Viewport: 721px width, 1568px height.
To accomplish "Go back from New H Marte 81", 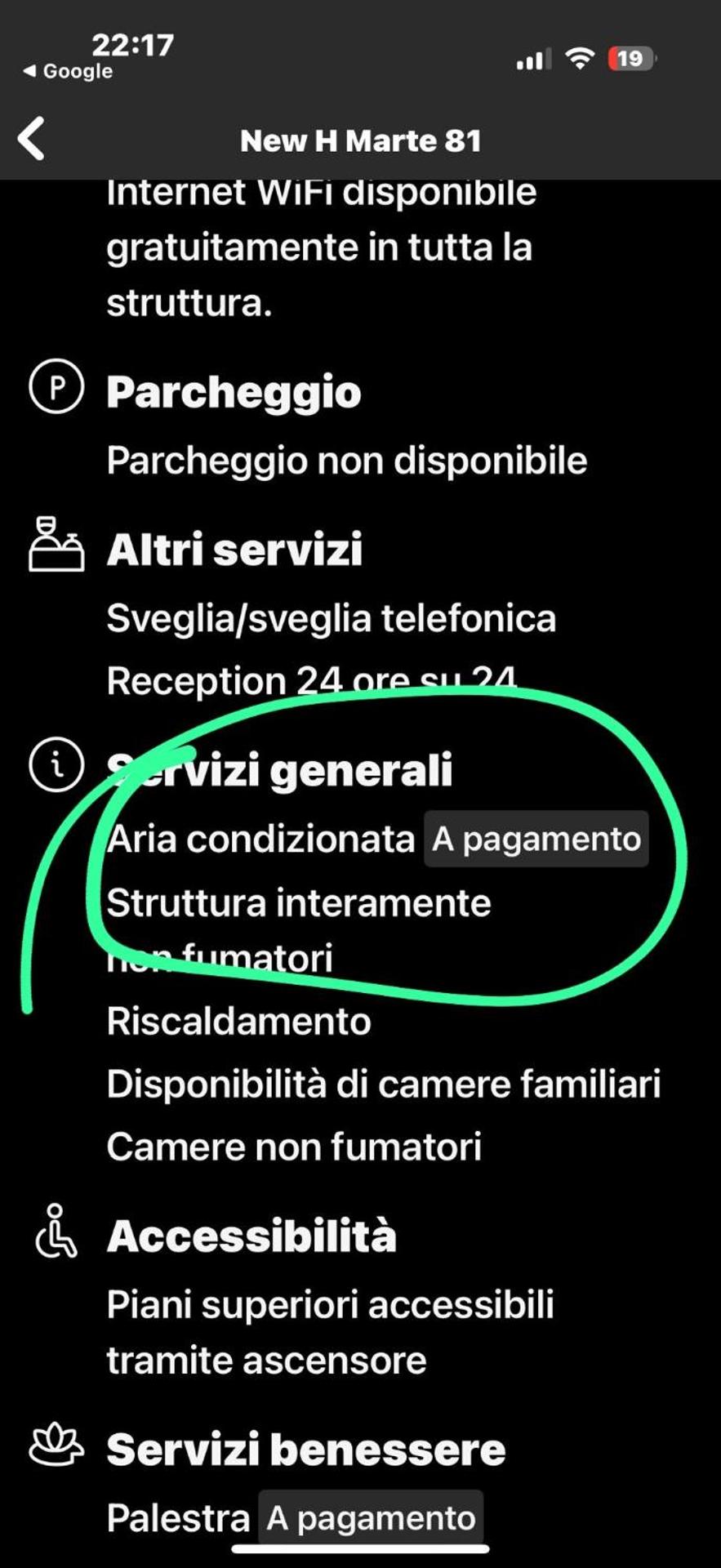I will click(x=32, y=139).
